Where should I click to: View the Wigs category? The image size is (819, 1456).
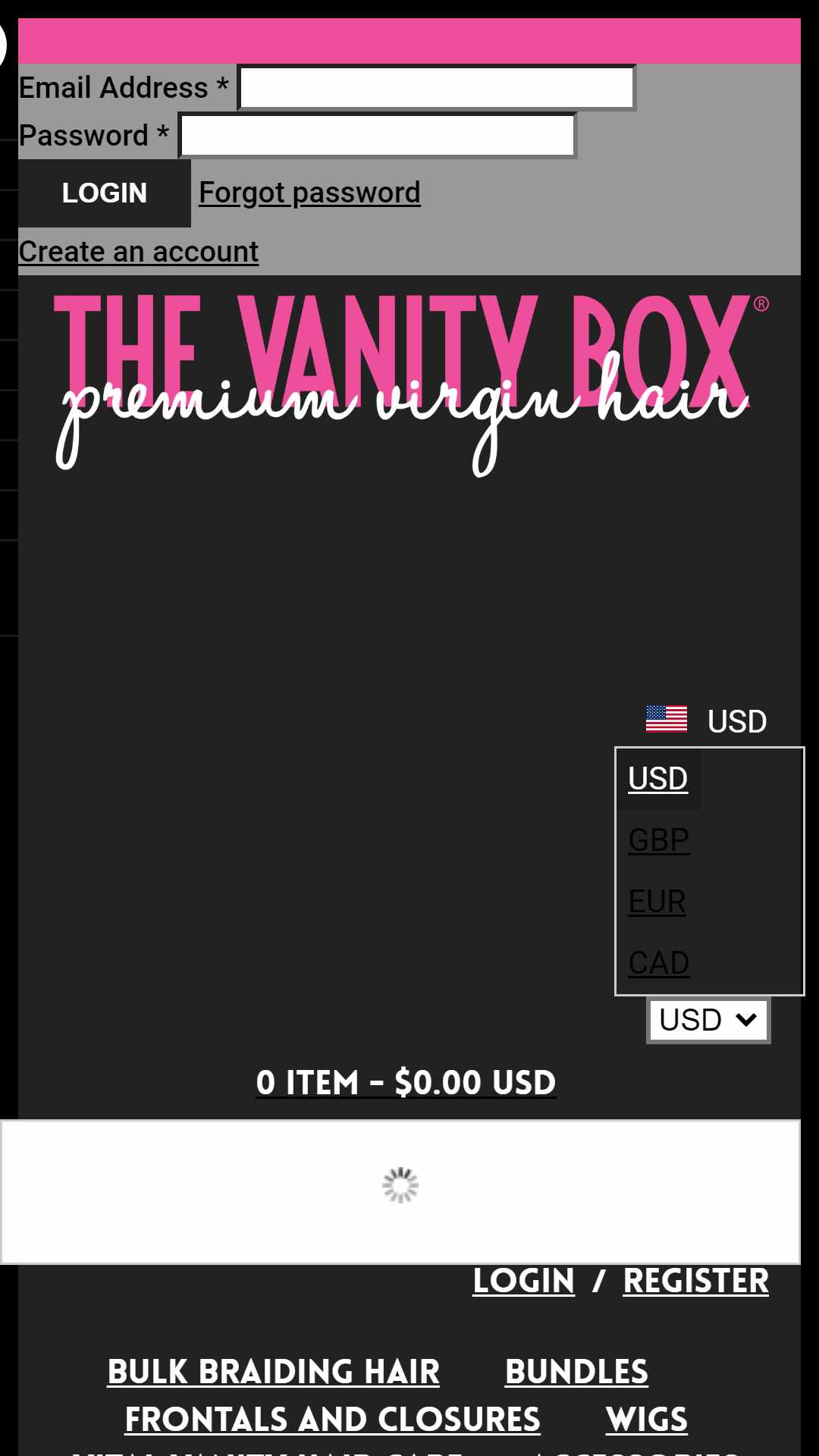click(647, 1420)
